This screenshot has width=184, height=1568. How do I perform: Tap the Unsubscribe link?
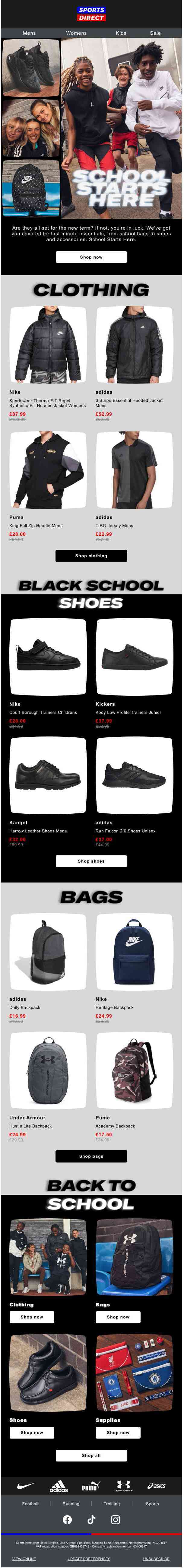tap(156, 1559)
